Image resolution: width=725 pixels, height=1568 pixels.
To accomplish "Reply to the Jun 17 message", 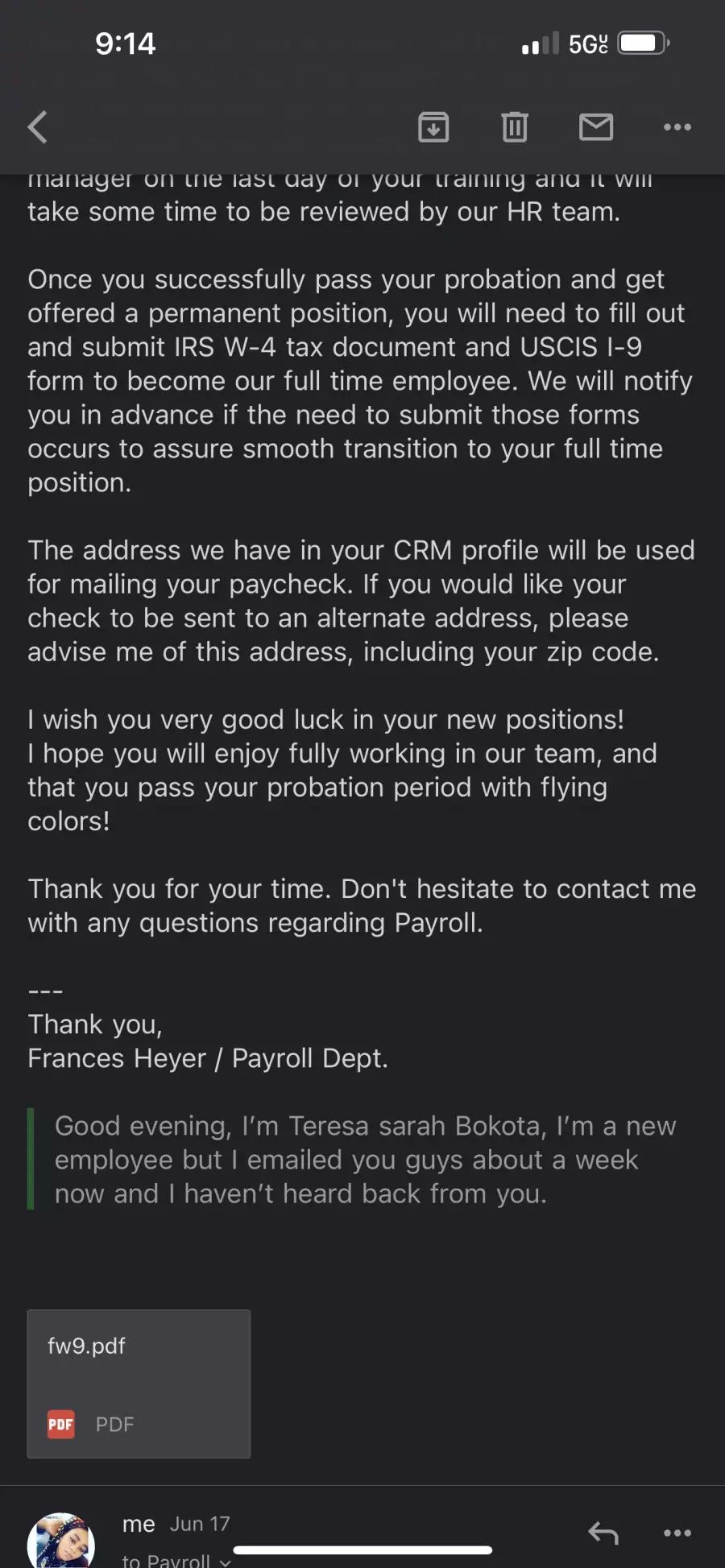I will (x=603, y=1533).
